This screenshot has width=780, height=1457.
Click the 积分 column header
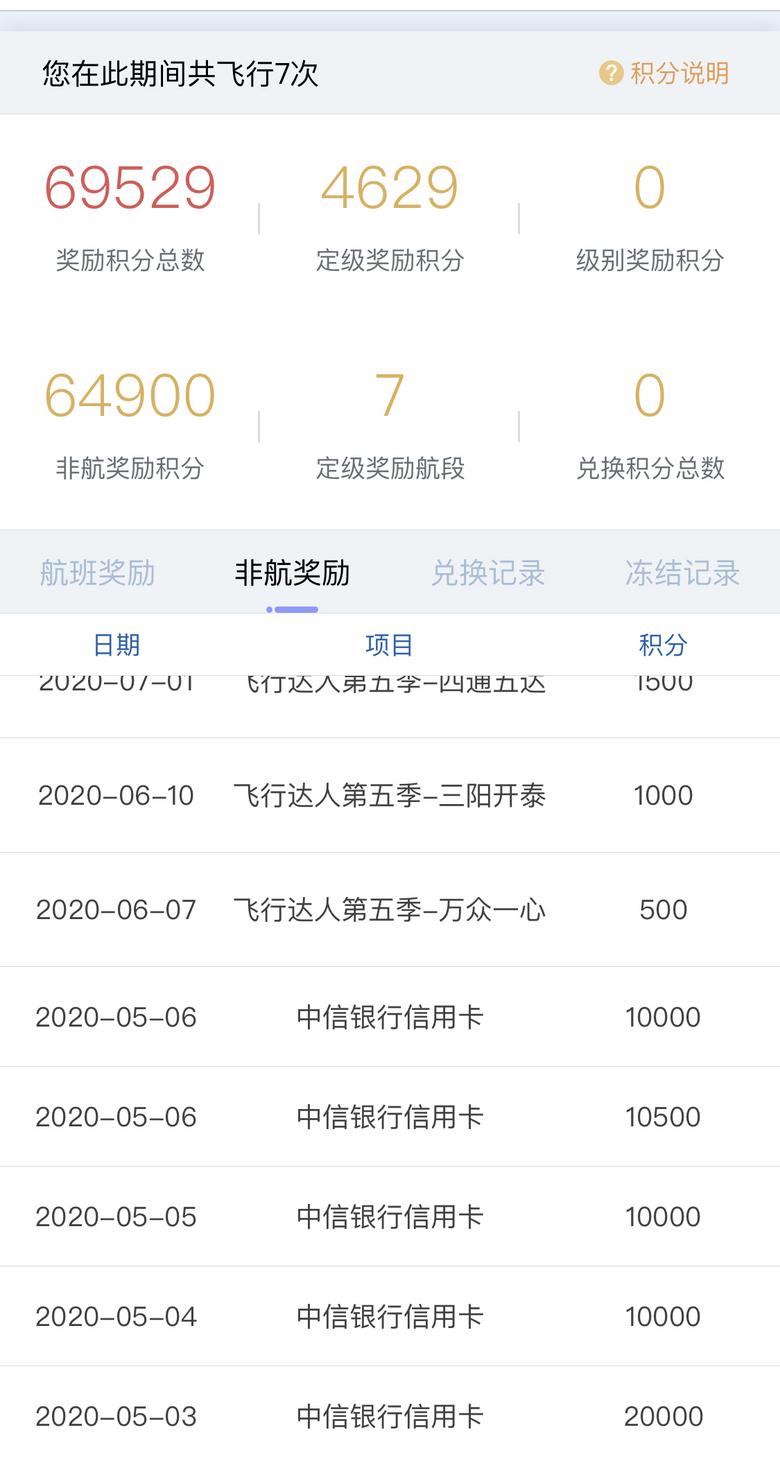tap(662, 645)
